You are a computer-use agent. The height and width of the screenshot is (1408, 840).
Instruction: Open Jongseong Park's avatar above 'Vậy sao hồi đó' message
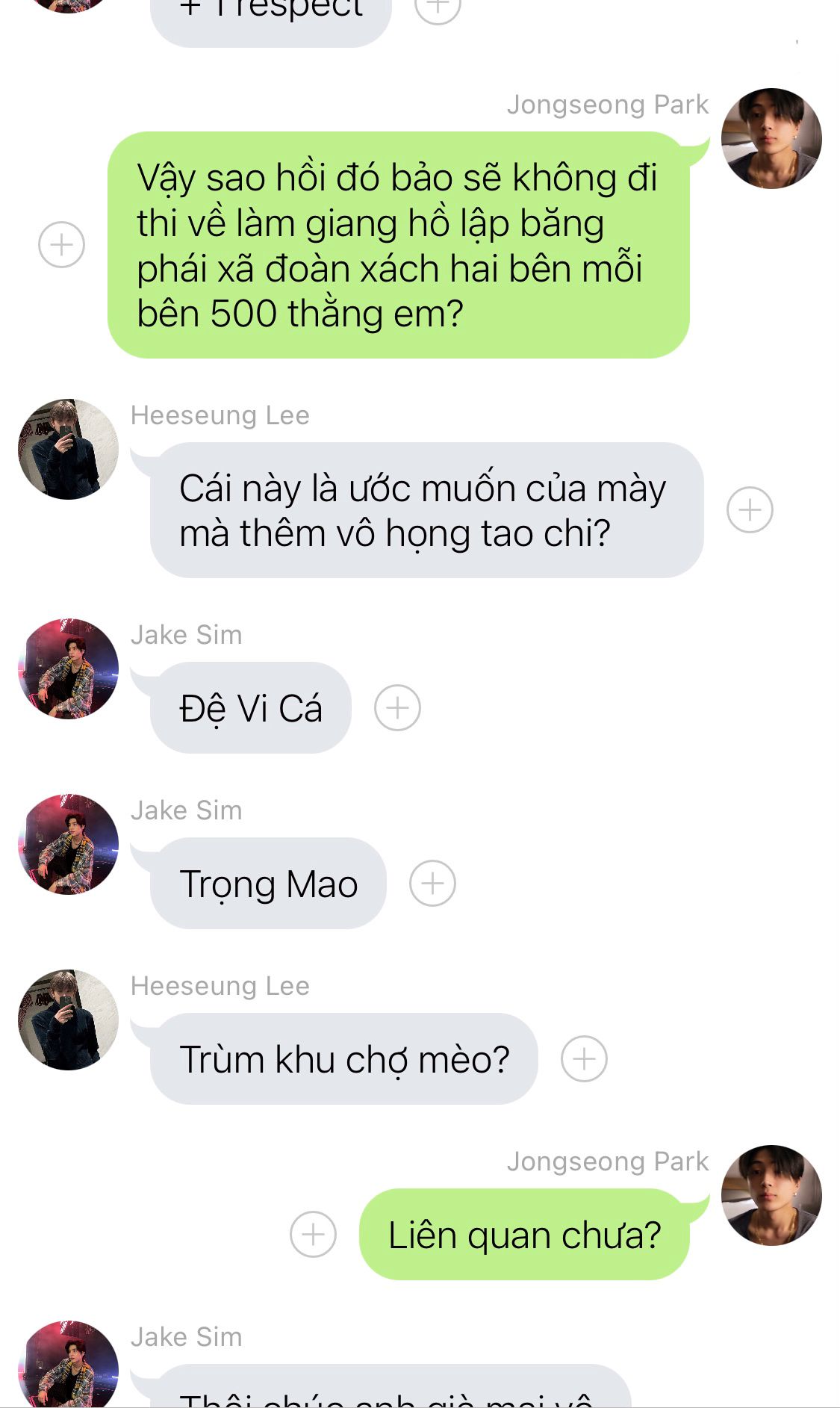pos(771,138)
